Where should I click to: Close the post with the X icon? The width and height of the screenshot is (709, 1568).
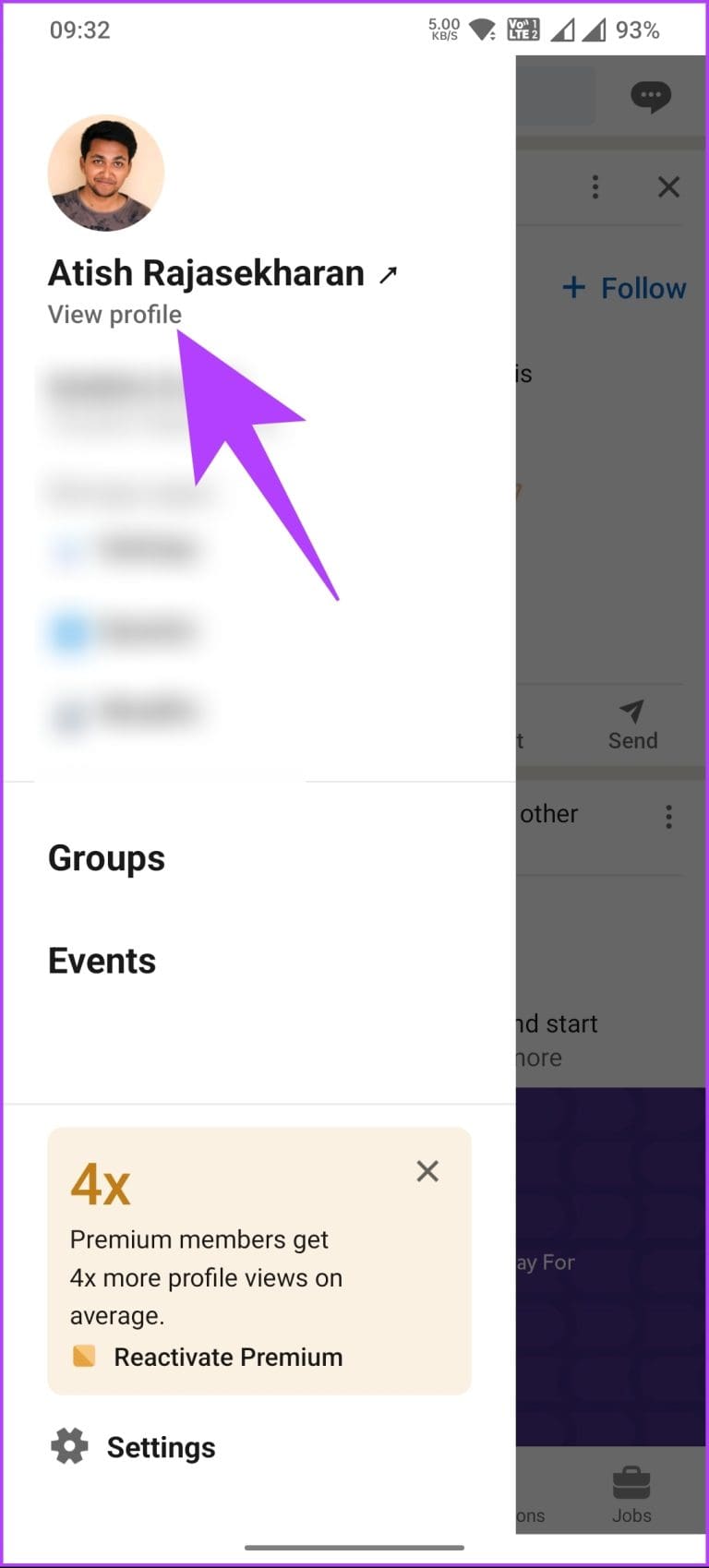pos(668,187)
